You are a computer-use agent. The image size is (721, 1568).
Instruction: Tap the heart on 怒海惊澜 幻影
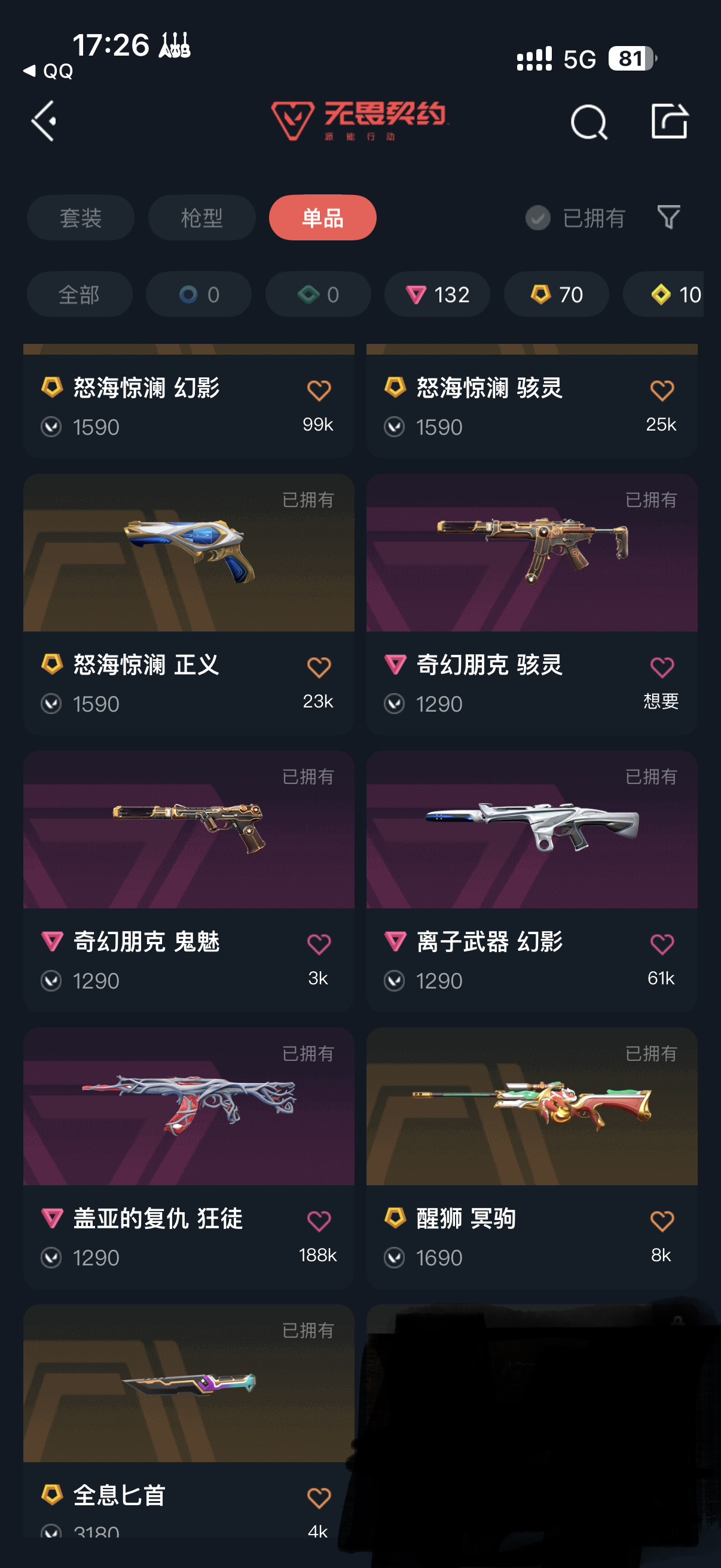319,390
